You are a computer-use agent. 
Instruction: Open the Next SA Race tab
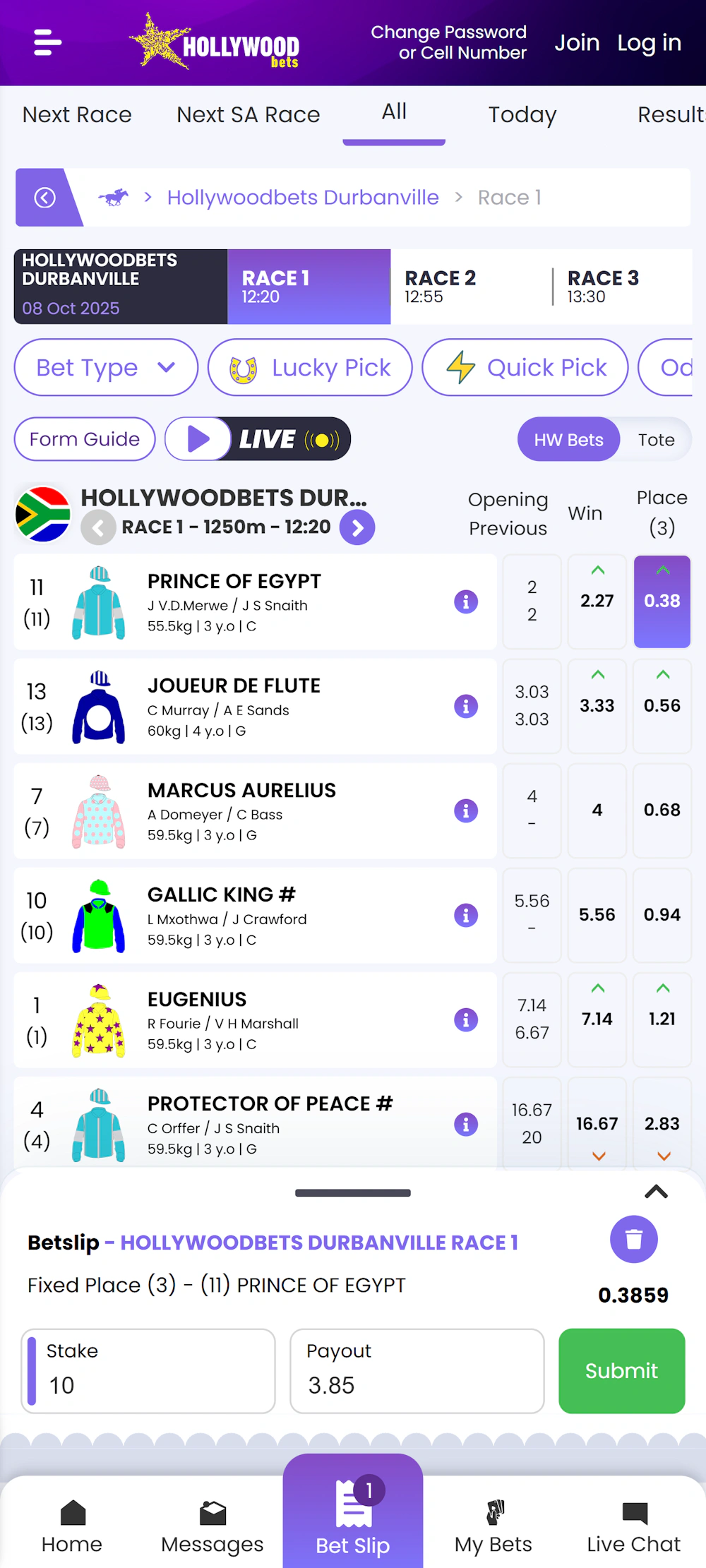click(x=247, y=114)
